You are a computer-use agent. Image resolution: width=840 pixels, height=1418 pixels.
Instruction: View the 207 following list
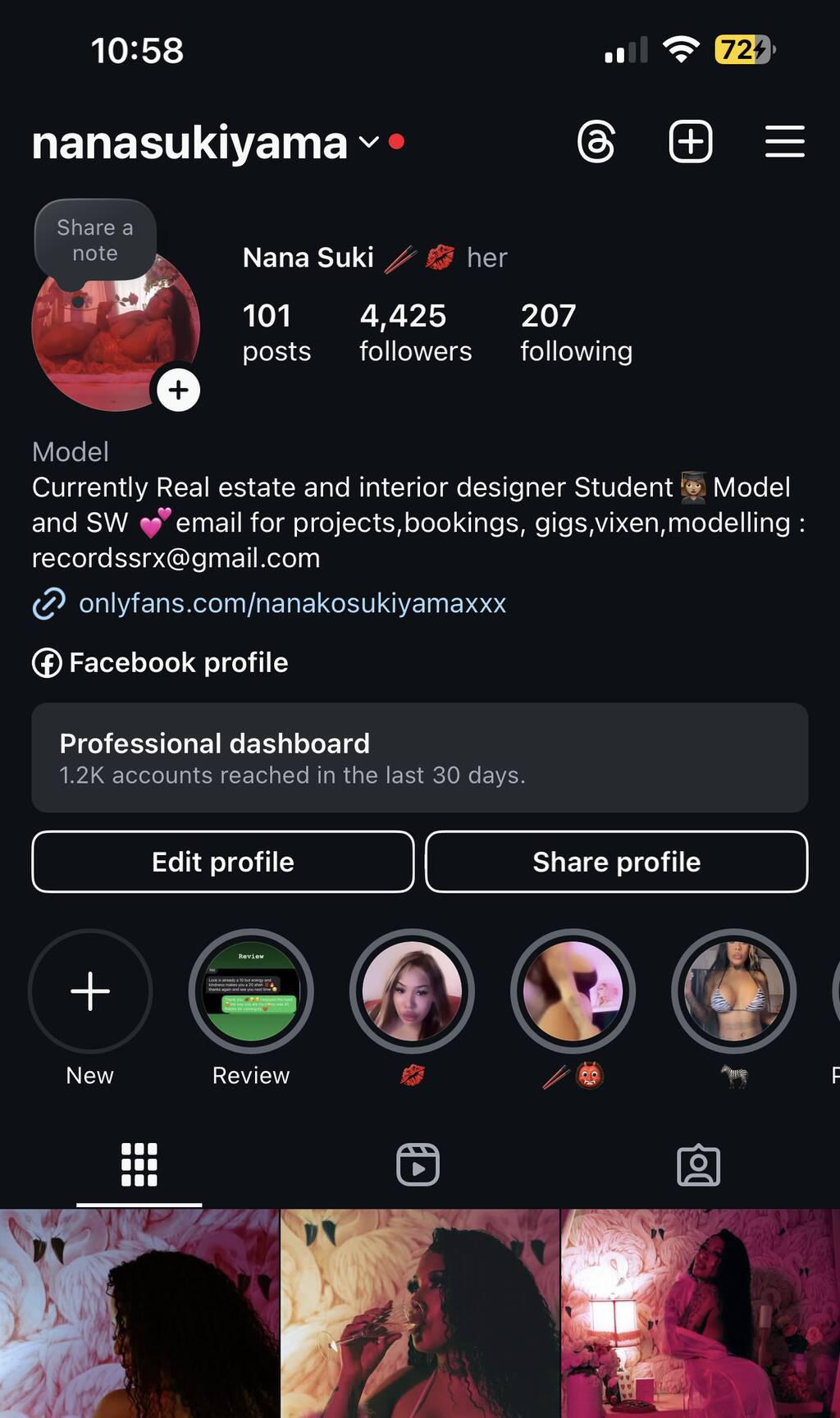pyautogui.click(x=576, y=332)
